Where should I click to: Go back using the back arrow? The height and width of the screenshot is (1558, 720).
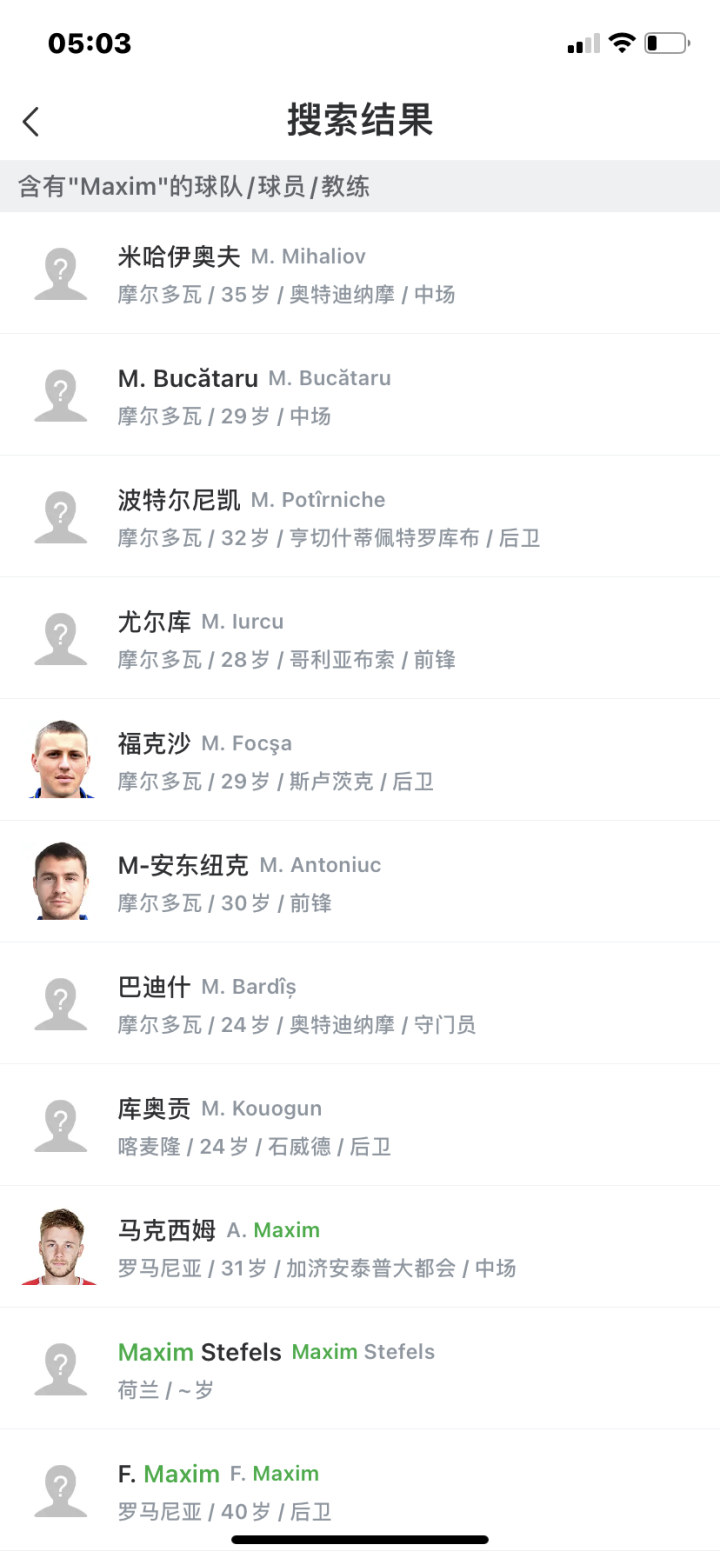[31, 122]
